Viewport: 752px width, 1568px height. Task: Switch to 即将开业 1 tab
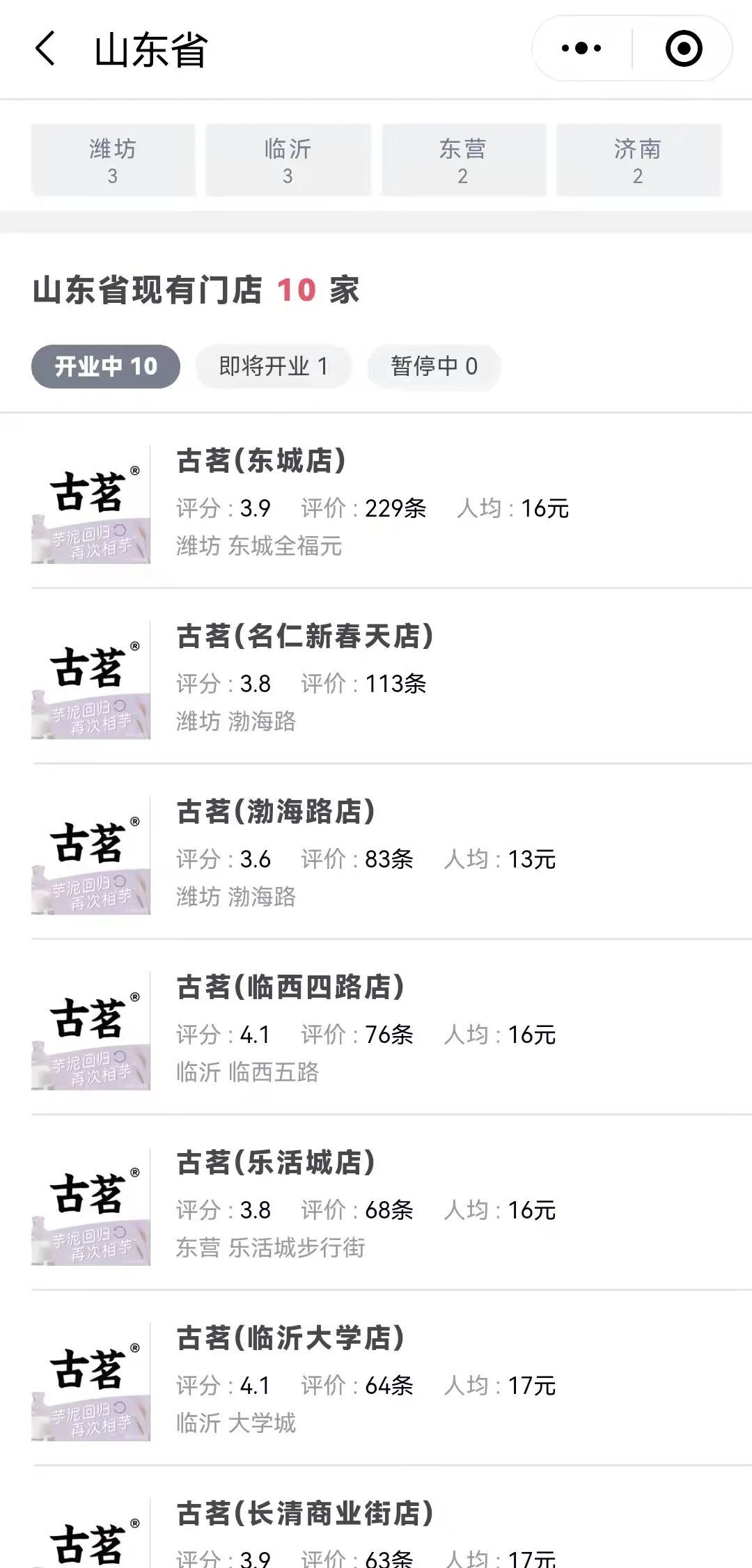point(273,366)
